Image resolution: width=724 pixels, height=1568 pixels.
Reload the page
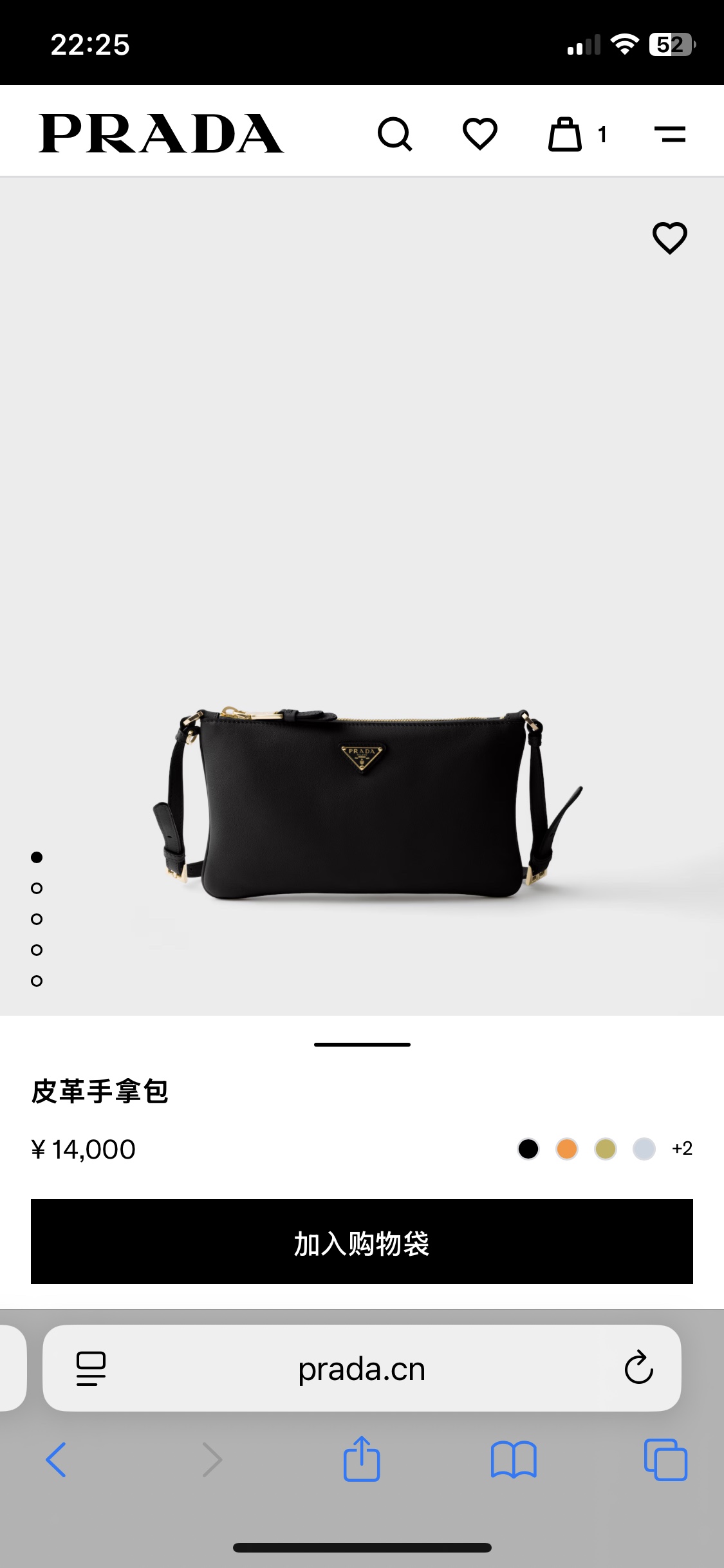click(638, 1368)
